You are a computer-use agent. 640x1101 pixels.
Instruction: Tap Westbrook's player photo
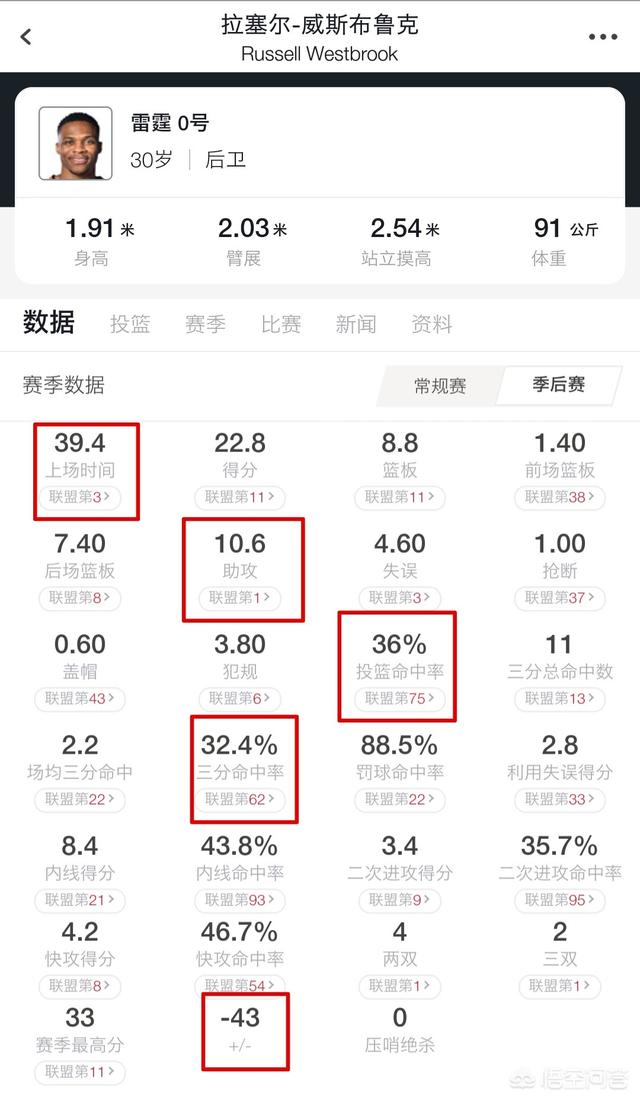coord(75,143)
